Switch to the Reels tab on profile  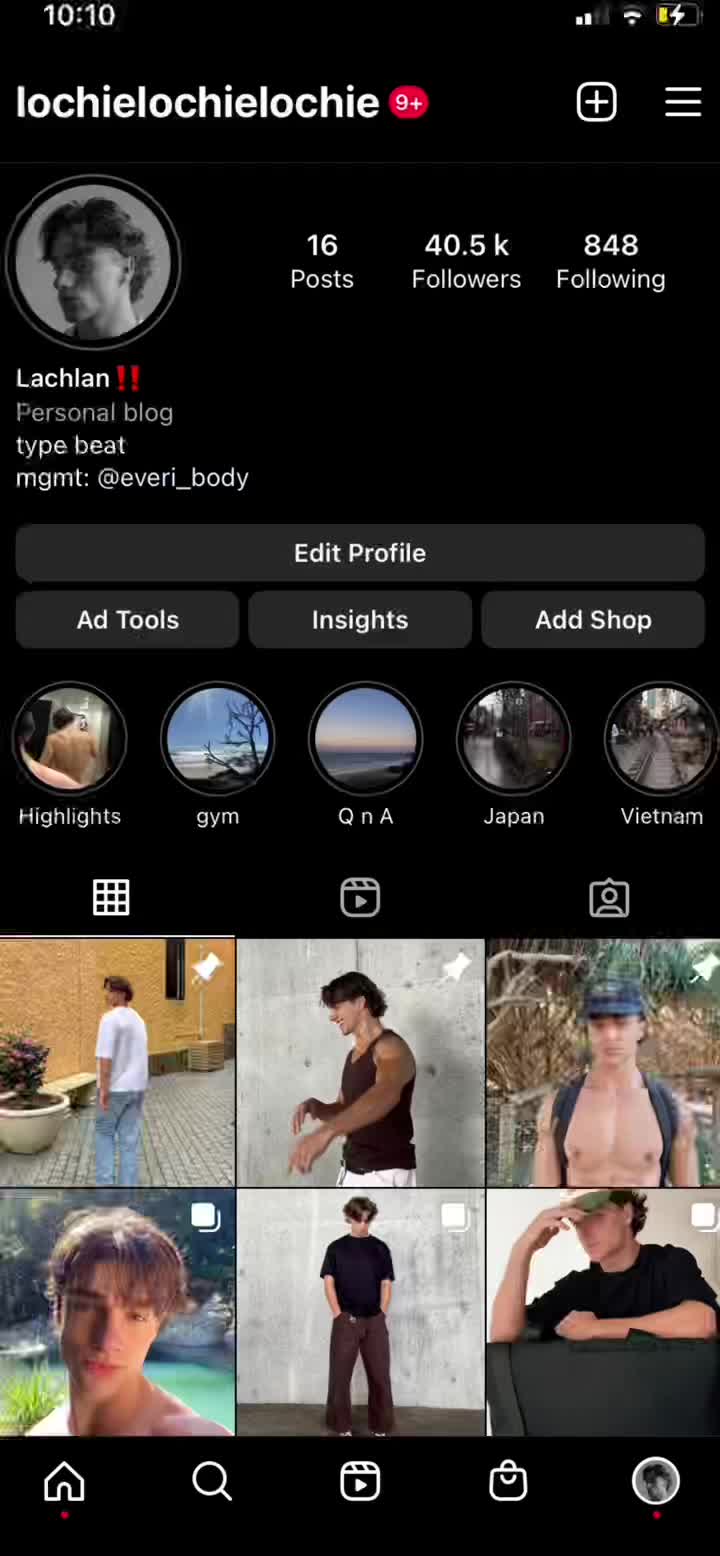click(360, 898)
